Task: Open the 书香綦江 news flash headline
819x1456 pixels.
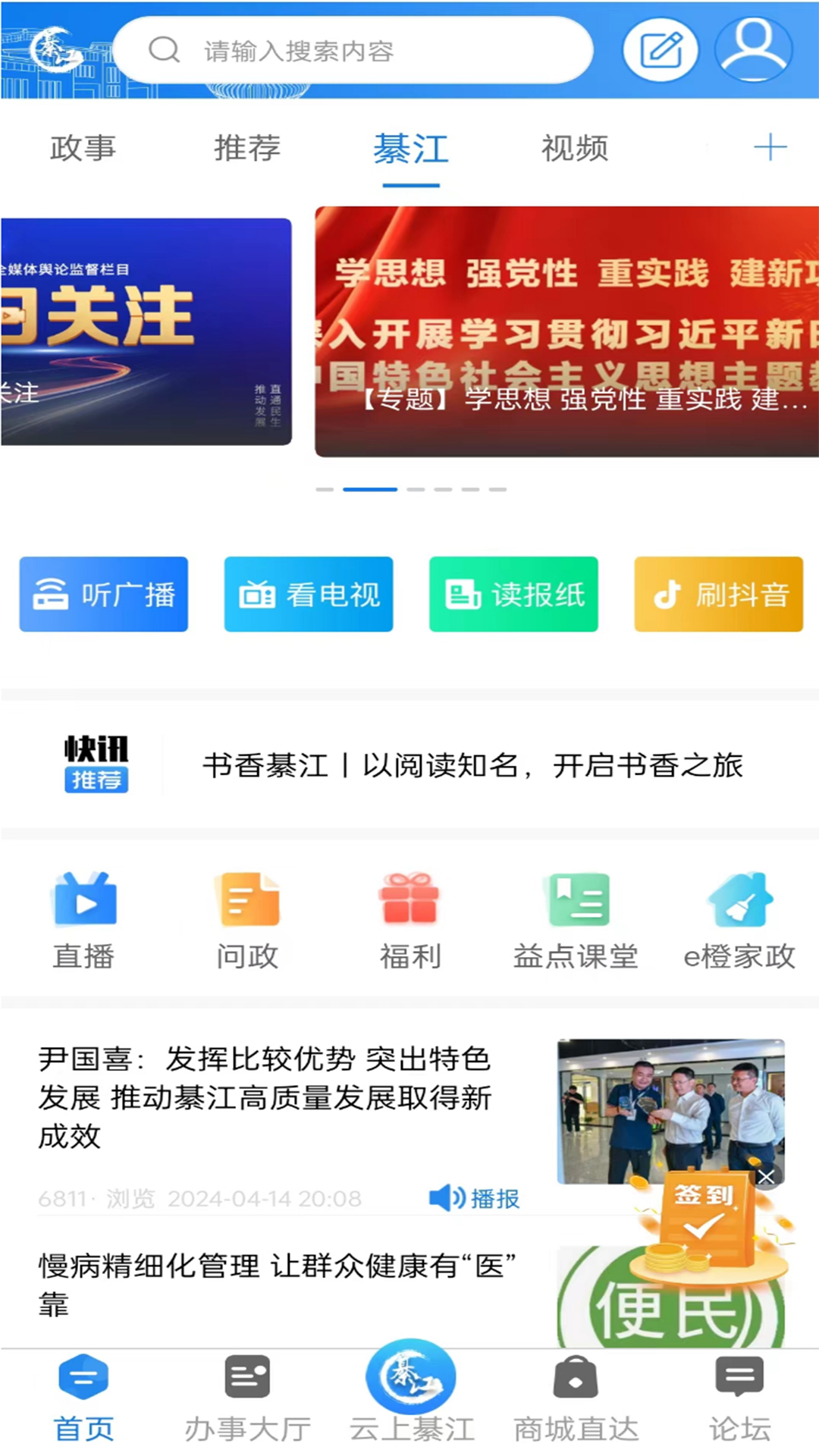Action: (472, 766)
